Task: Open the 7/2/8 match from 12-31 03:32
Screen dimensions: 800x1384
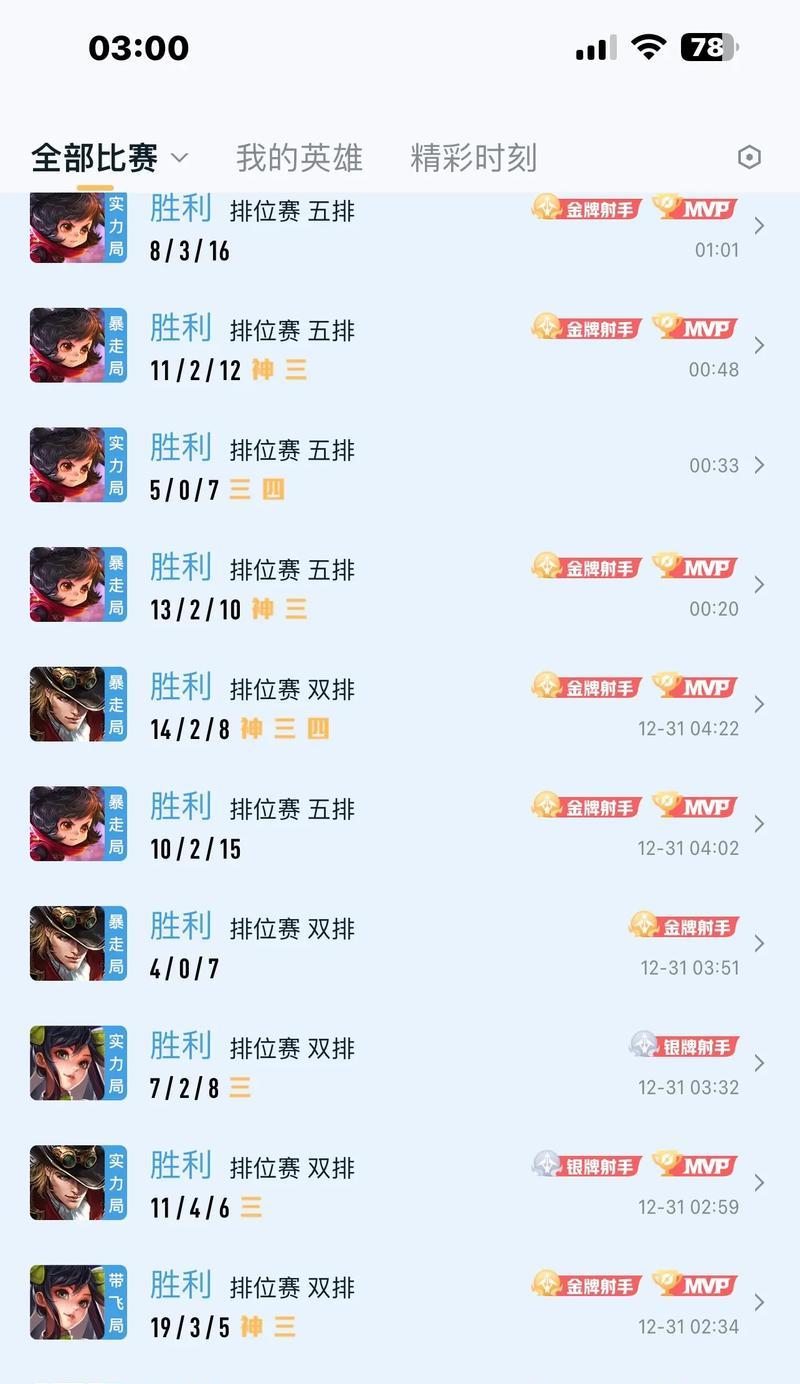Action: pos(400,1064)
